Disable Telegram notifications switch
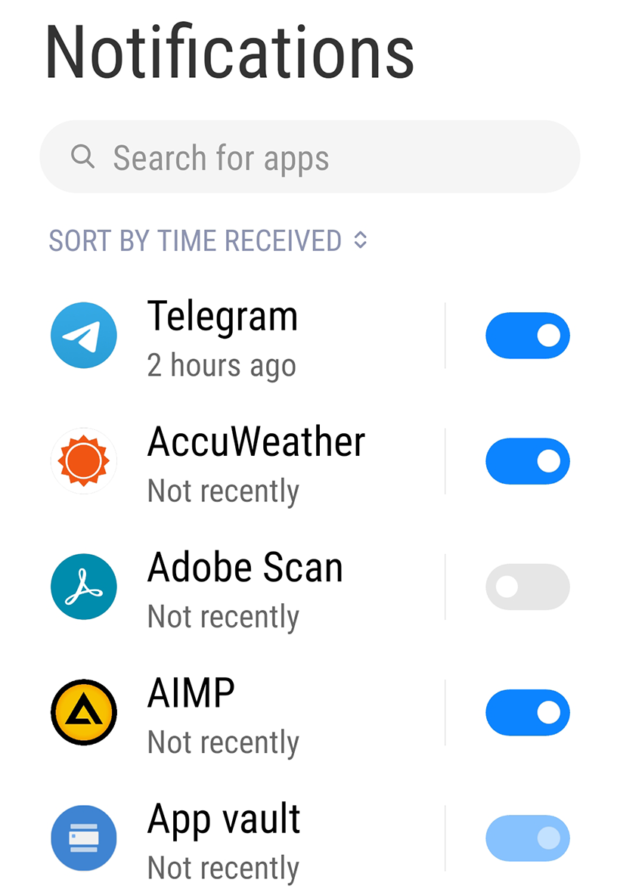Image resolution: width=620 pixels, height=892 pixels. 527,336
